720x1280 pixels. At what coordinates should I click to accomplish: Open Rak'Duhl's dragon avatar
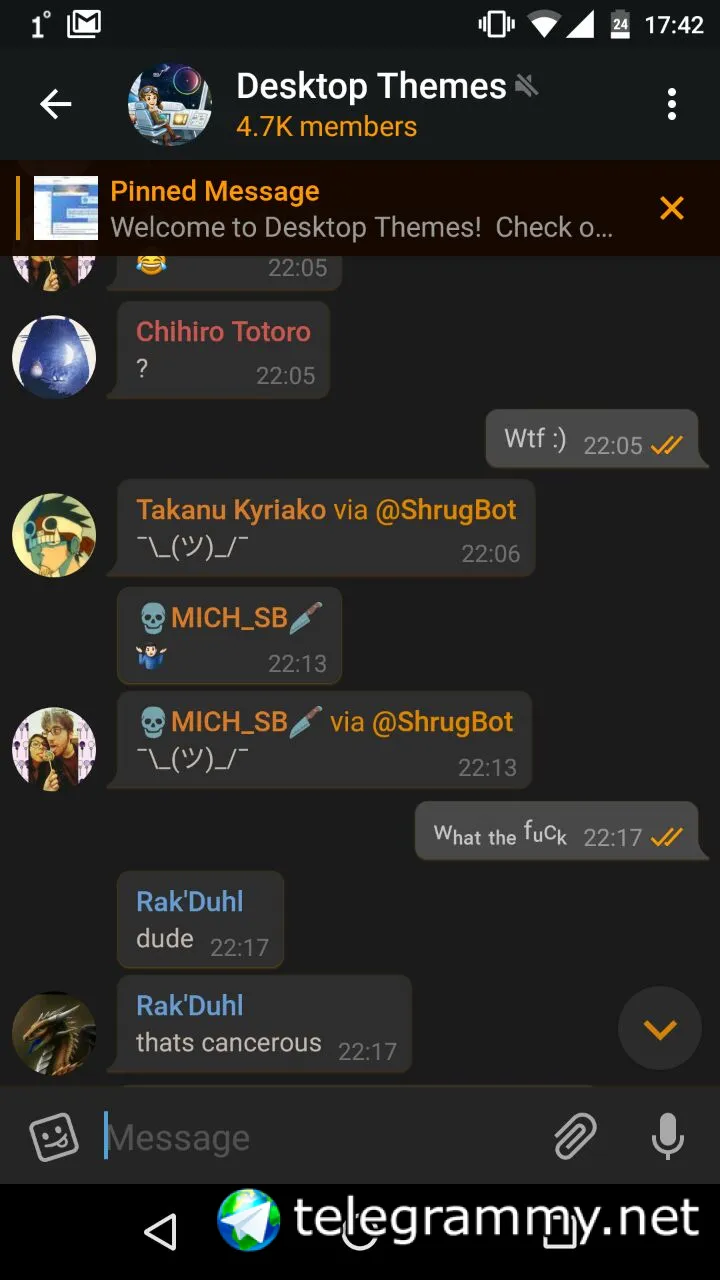coord(54,1033)
